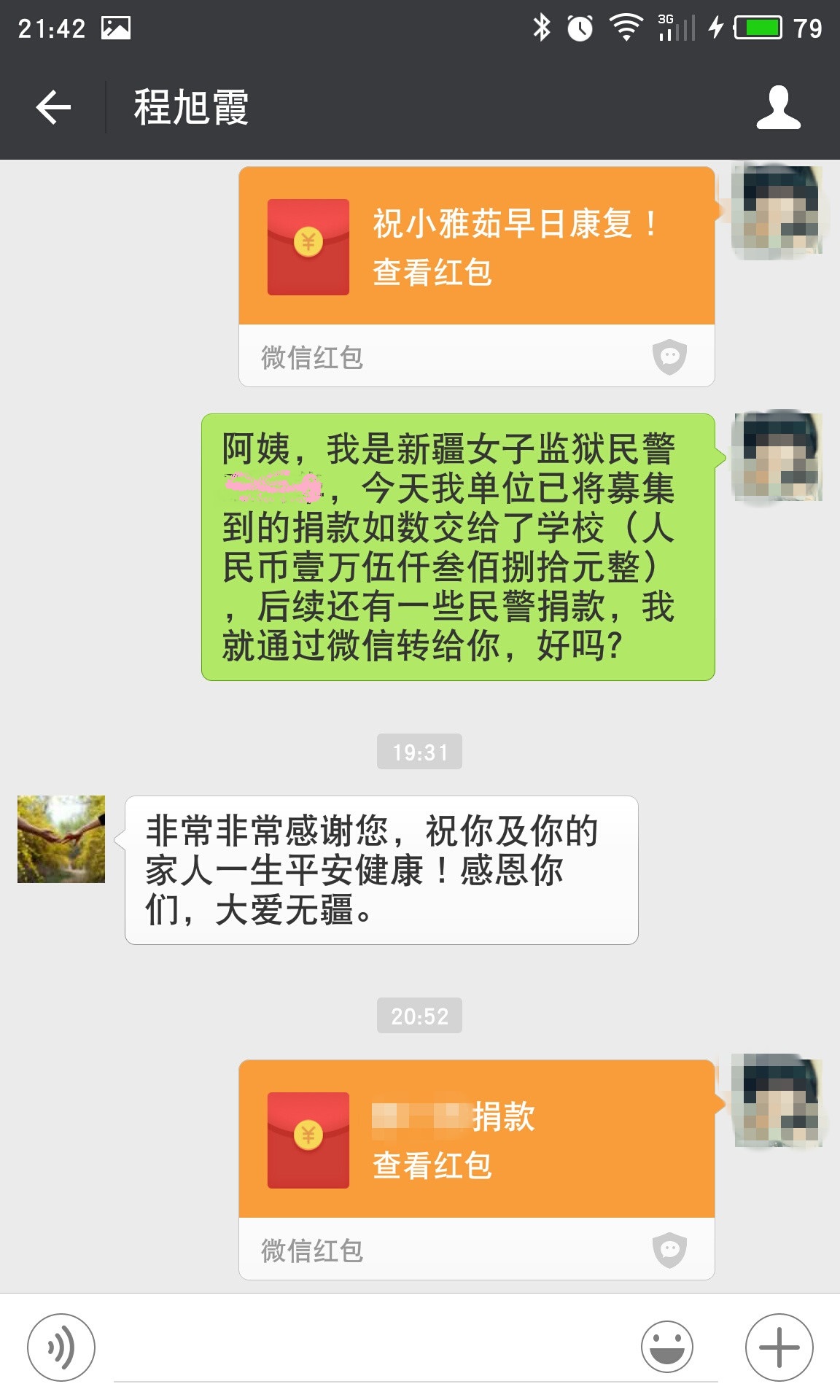840x1400 pixels.
Task: Go back from the chat with 程旭霞
Action: click(53, 107)
